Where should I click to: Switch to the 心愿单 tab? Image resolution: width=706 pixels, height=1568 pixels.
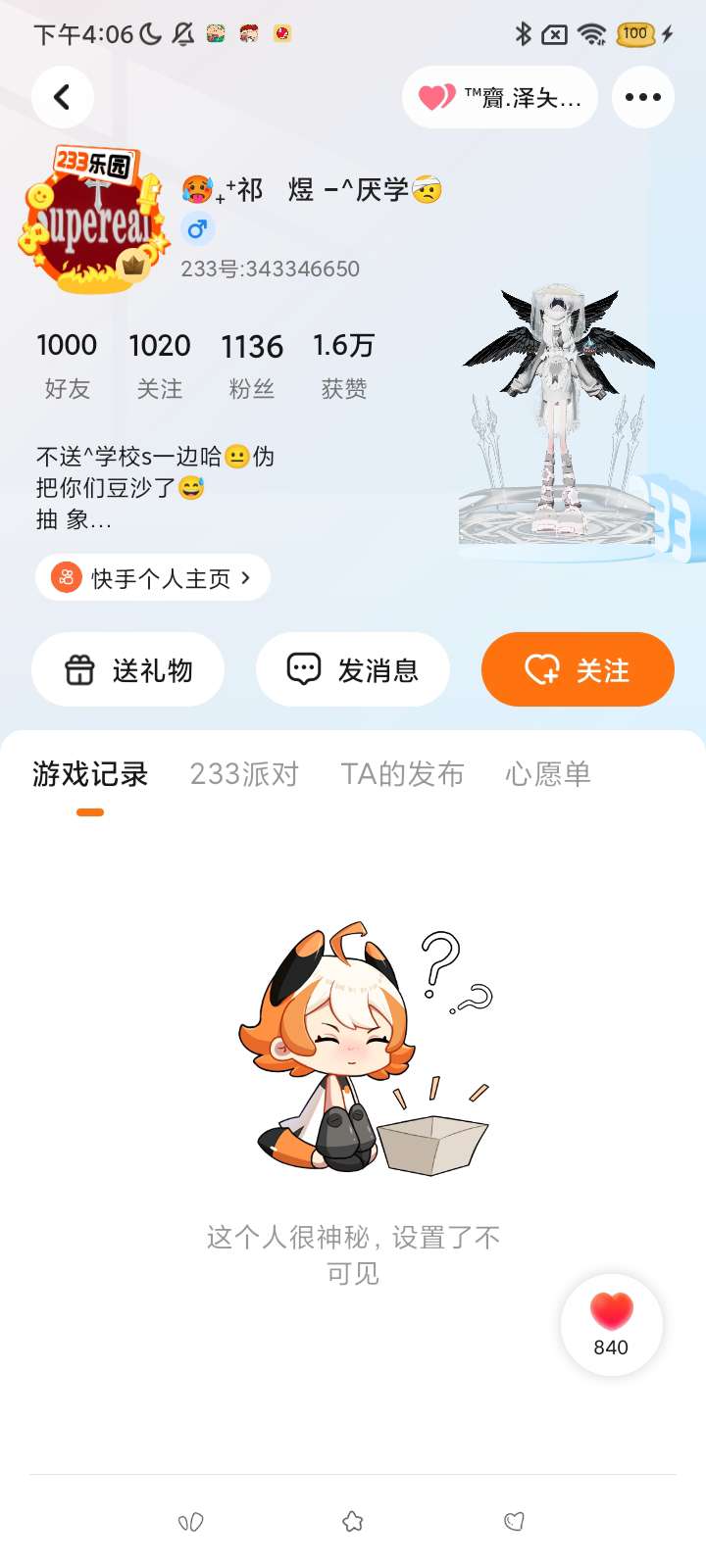[548, 774]
